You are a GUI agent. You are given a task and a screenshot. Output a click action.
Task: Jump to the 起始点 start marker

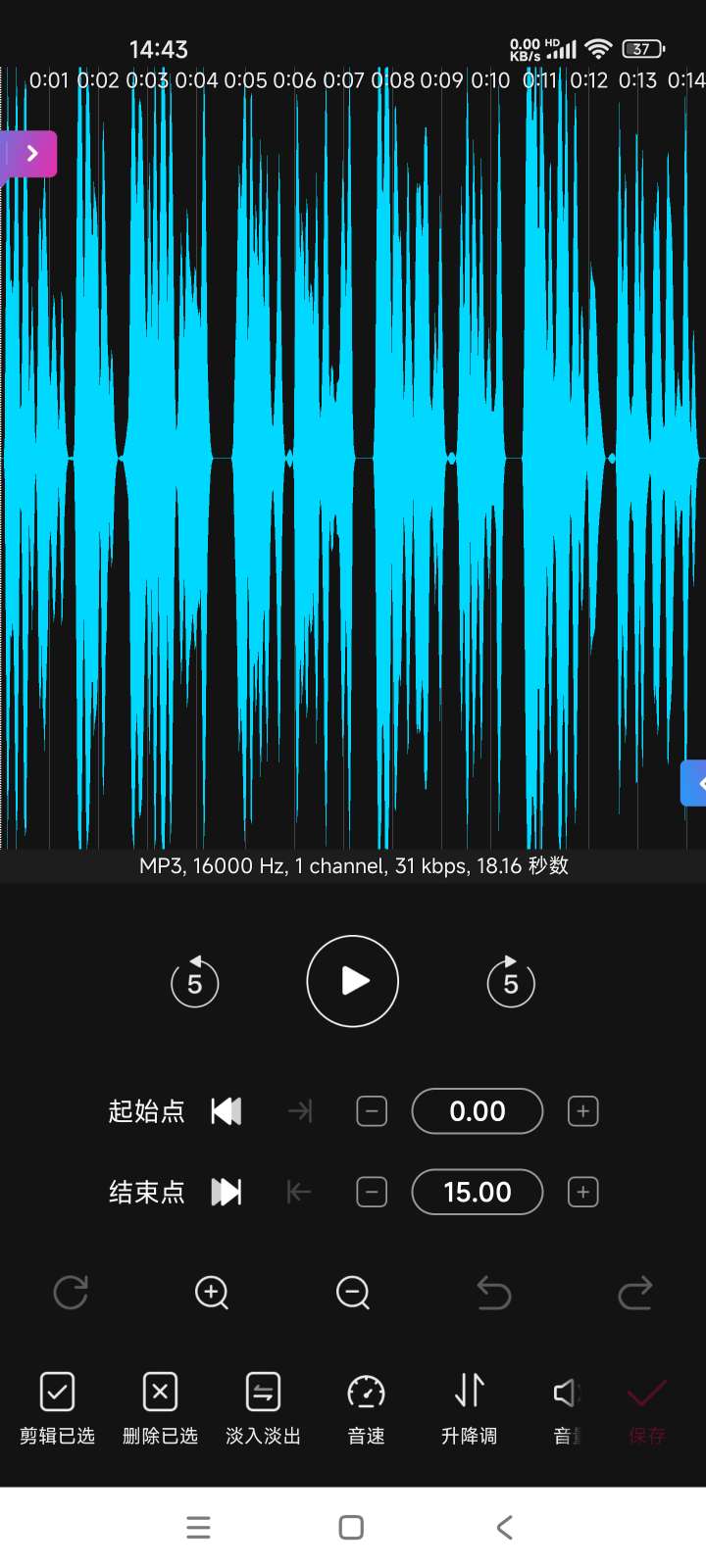(227, 1111)
